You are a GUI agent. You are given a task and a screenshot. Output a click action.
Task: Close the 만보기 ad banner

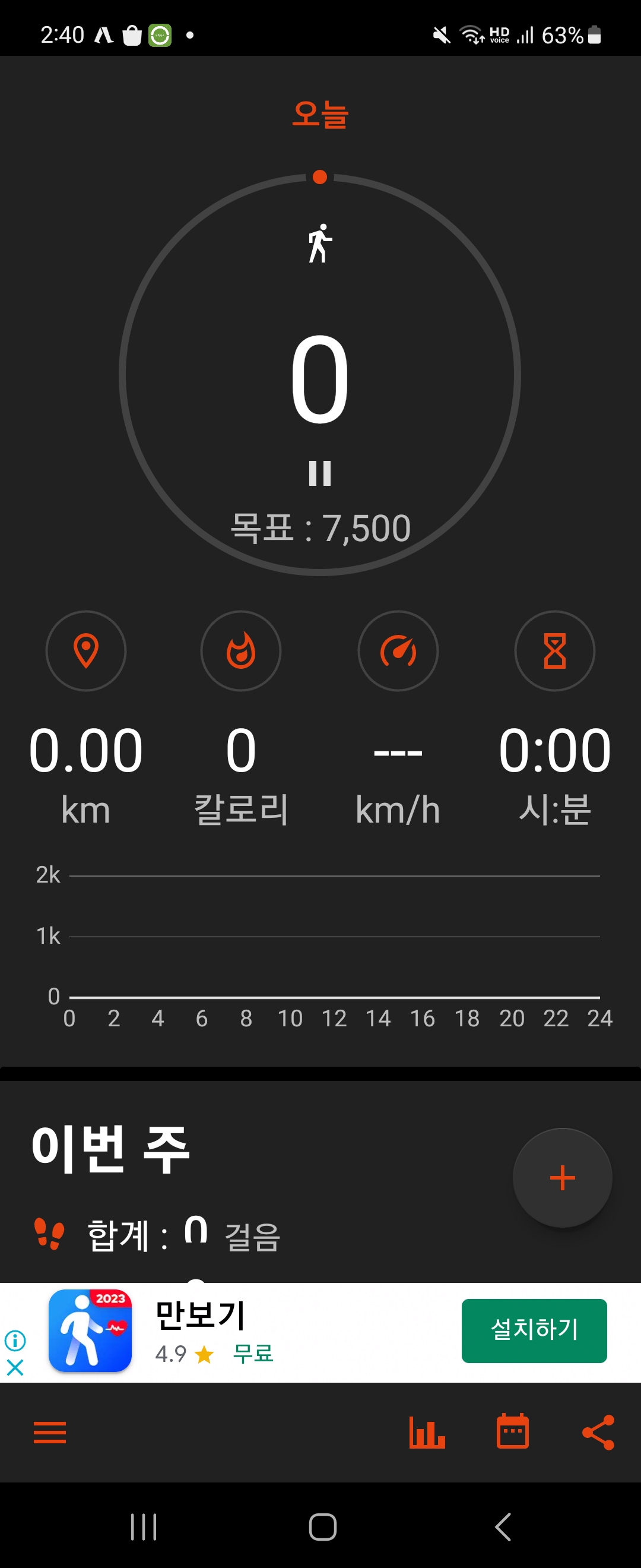click(15, 1368)
